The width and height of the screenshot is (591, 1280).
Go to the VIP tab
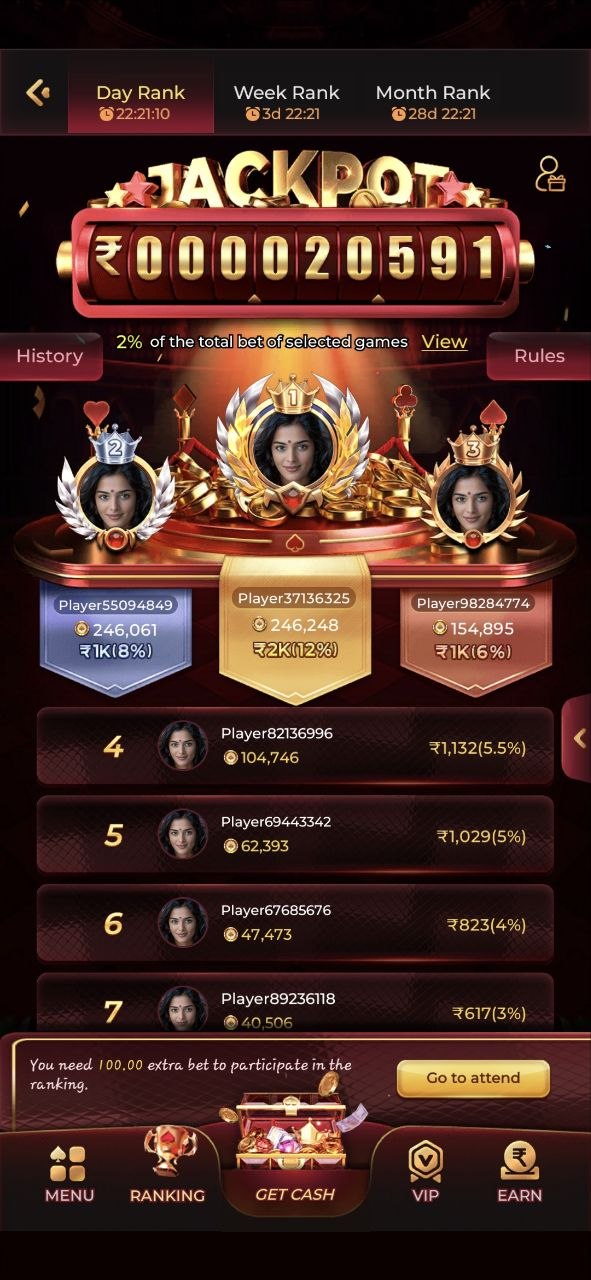click(x=425, y=1173)
